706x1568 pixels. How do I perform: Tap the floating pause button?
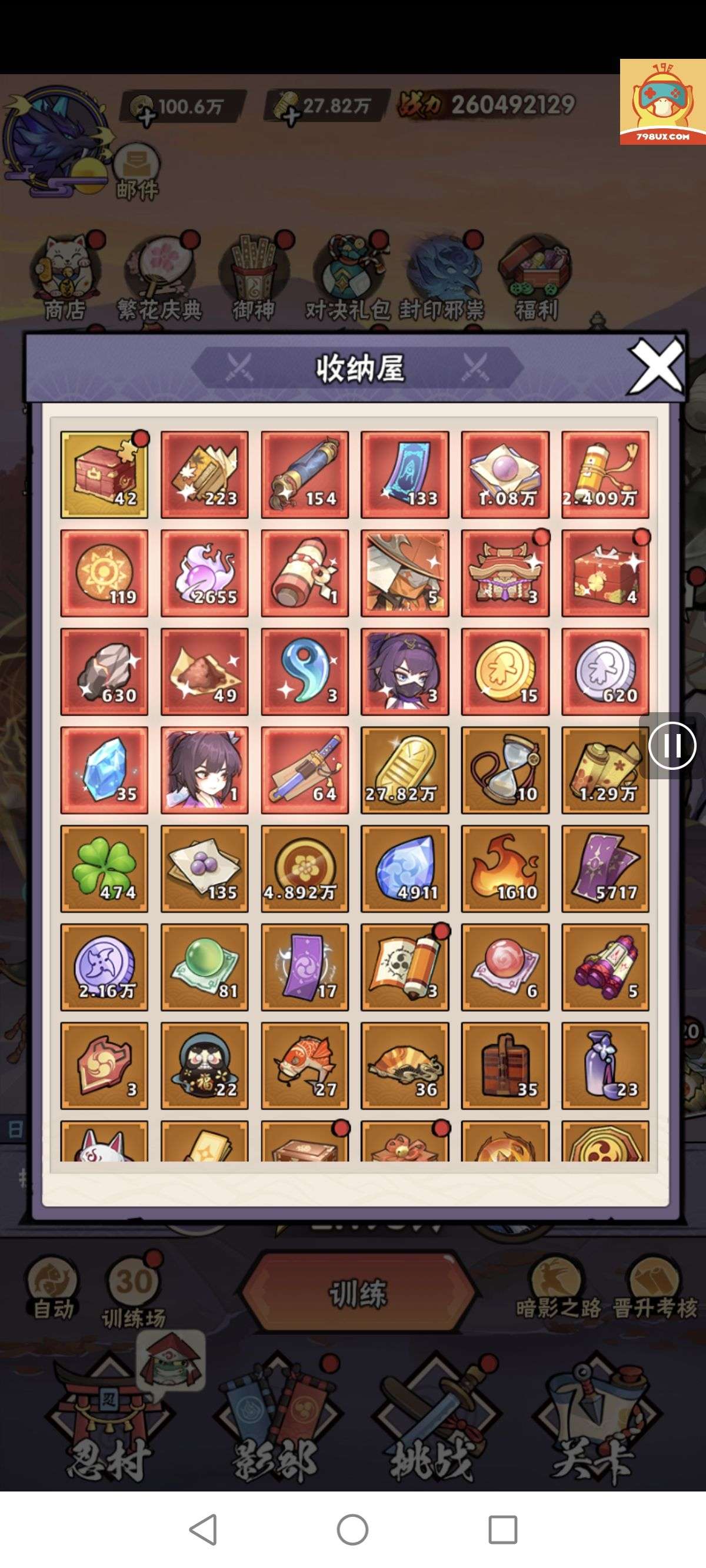coord(672,745)
